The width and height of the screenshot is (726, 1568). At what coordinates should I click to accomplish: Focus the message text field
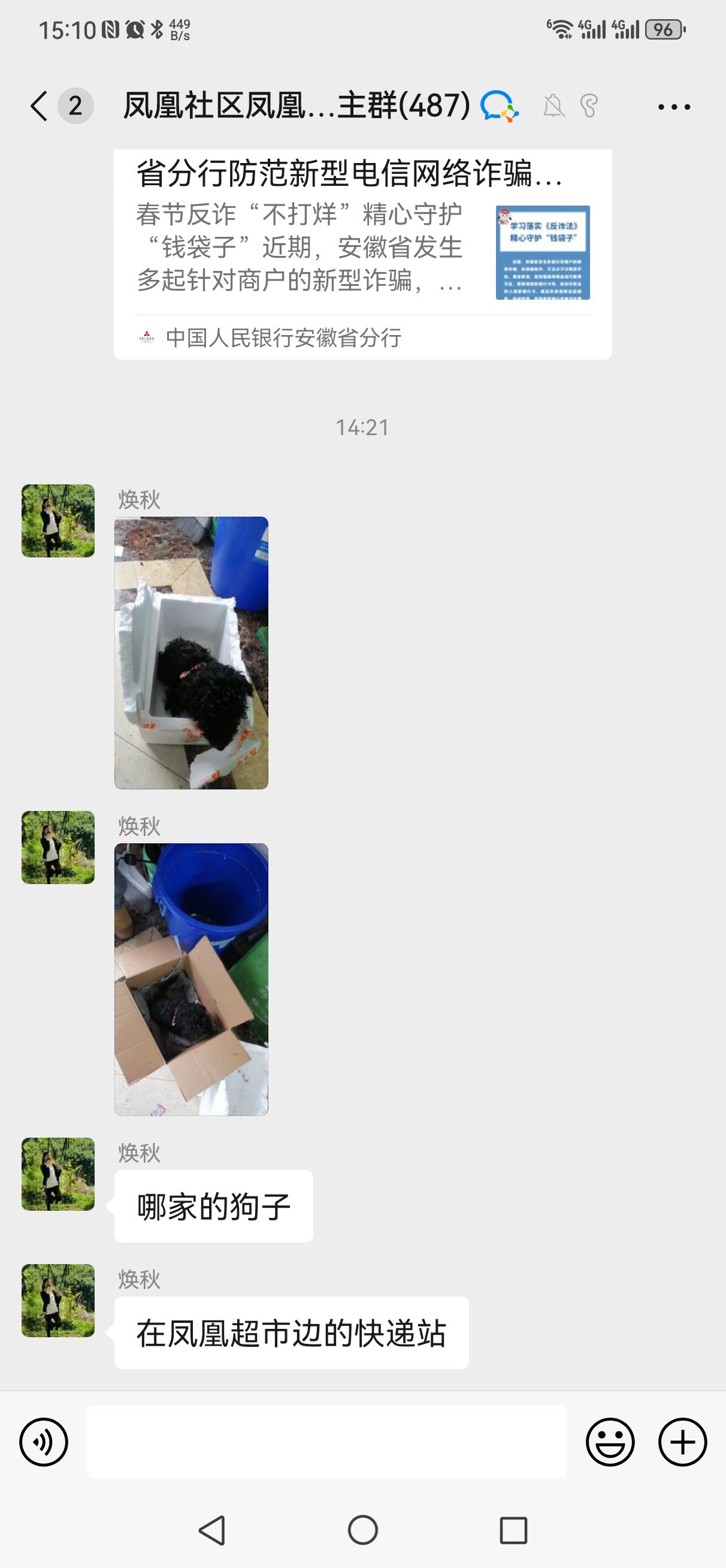(326, 1442)
